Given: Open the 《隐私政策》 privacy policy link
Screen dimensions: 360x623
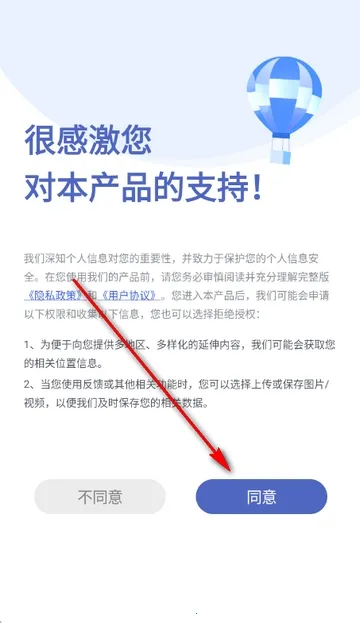Looking at the screenshot, I should (55, 296).
